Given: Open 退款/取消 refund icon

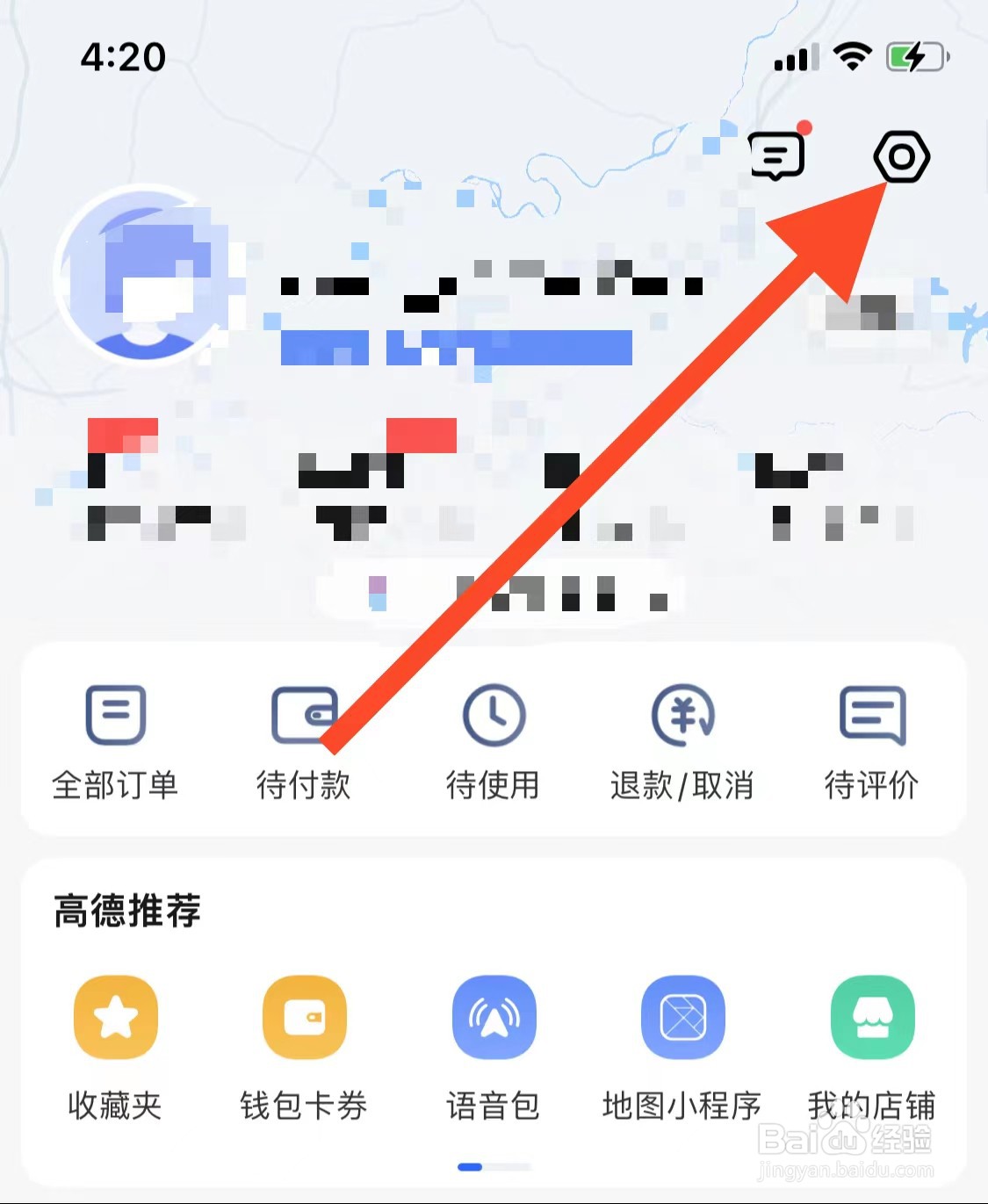Looking at the screenshot, I should [682, 714].
